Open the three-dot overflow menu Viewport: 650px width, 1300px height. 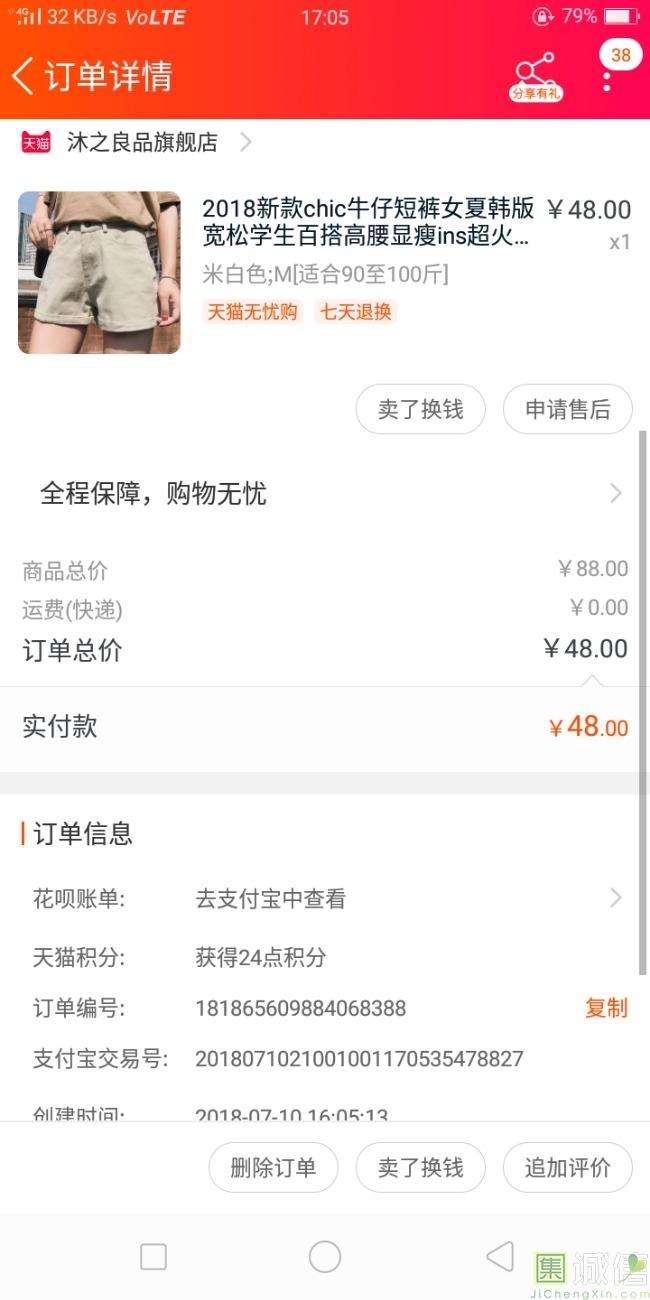tap(607, 78)
